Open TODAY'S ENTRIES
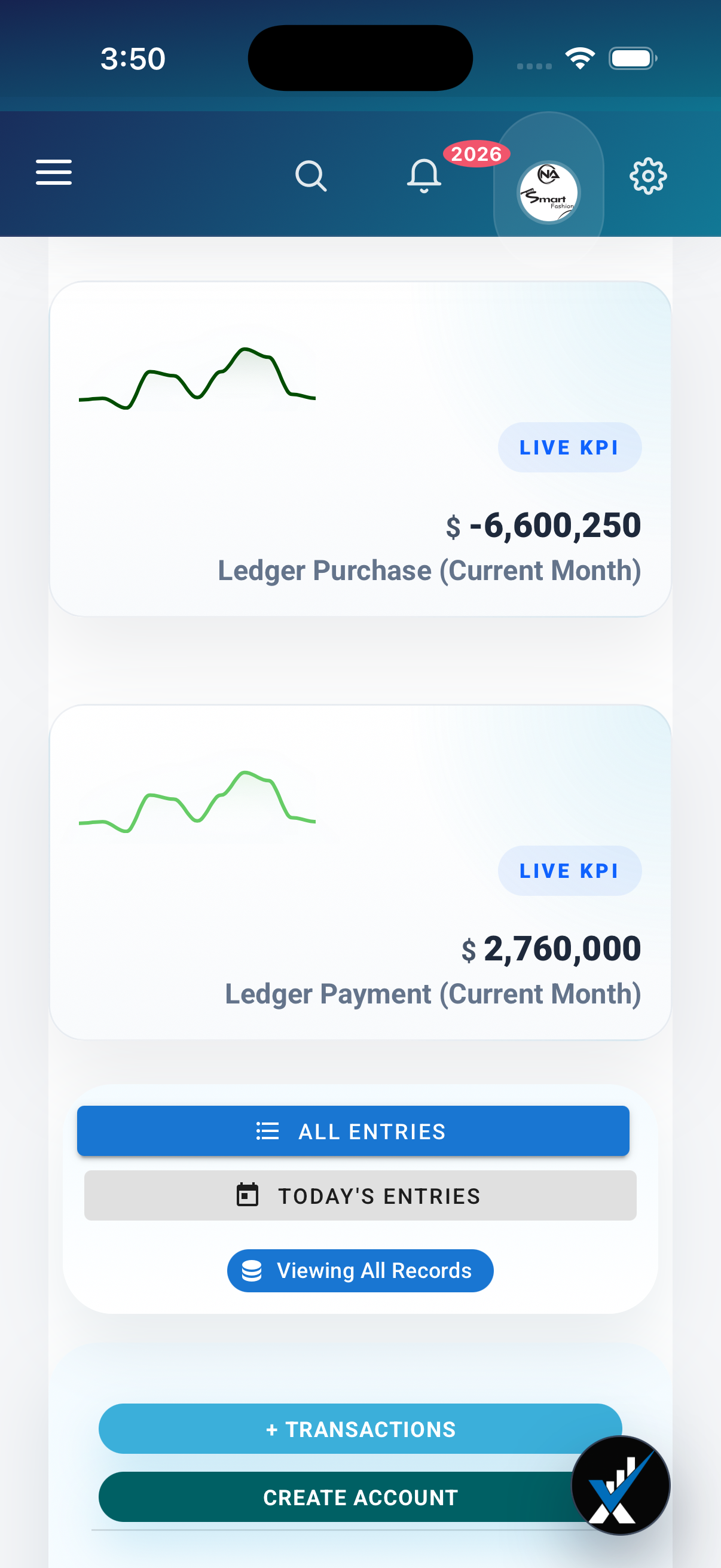Screen dimensions: 721x1568 (x=359, y=1195)
